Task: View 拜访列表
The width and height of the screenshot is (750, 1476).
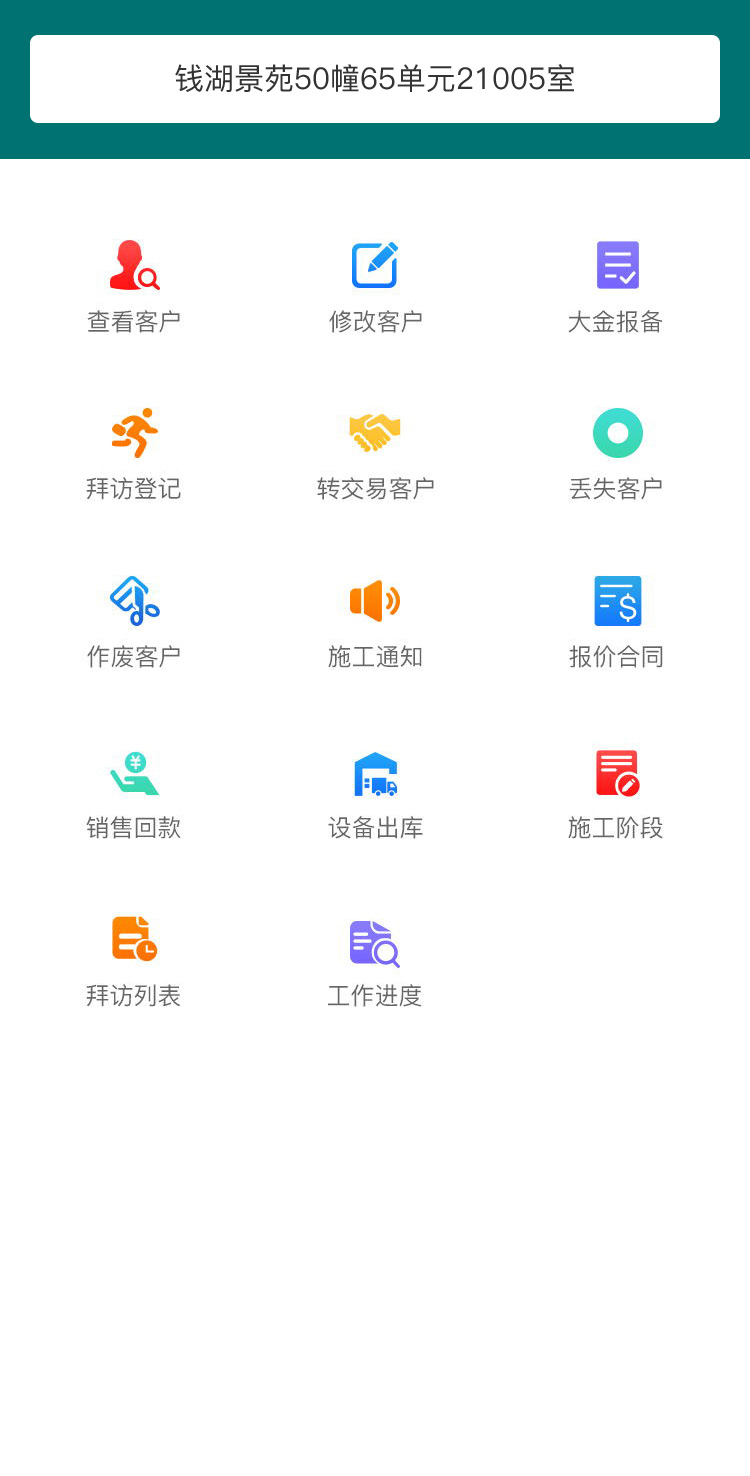Action: pos(134,962)
